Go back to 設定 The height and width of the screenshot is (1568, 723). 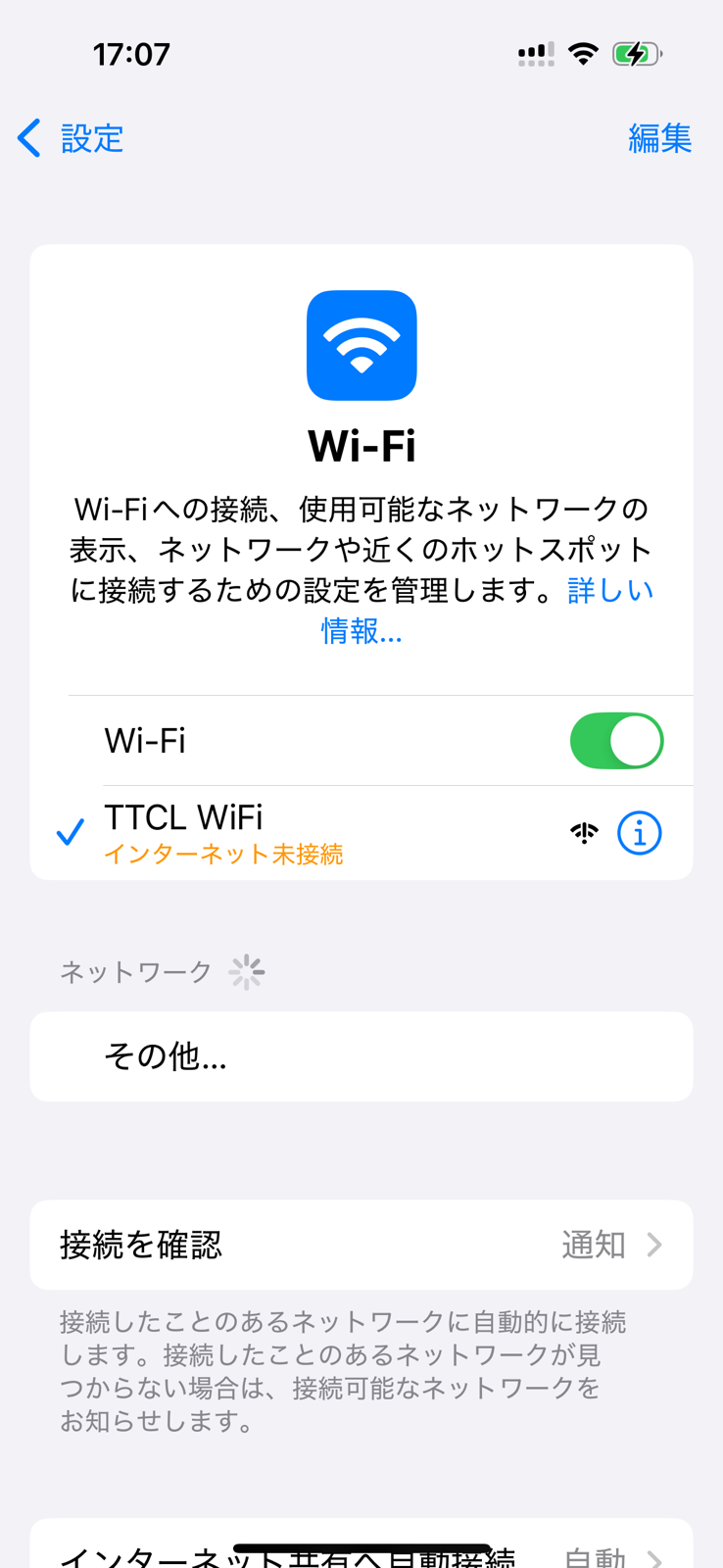(71, 138)
